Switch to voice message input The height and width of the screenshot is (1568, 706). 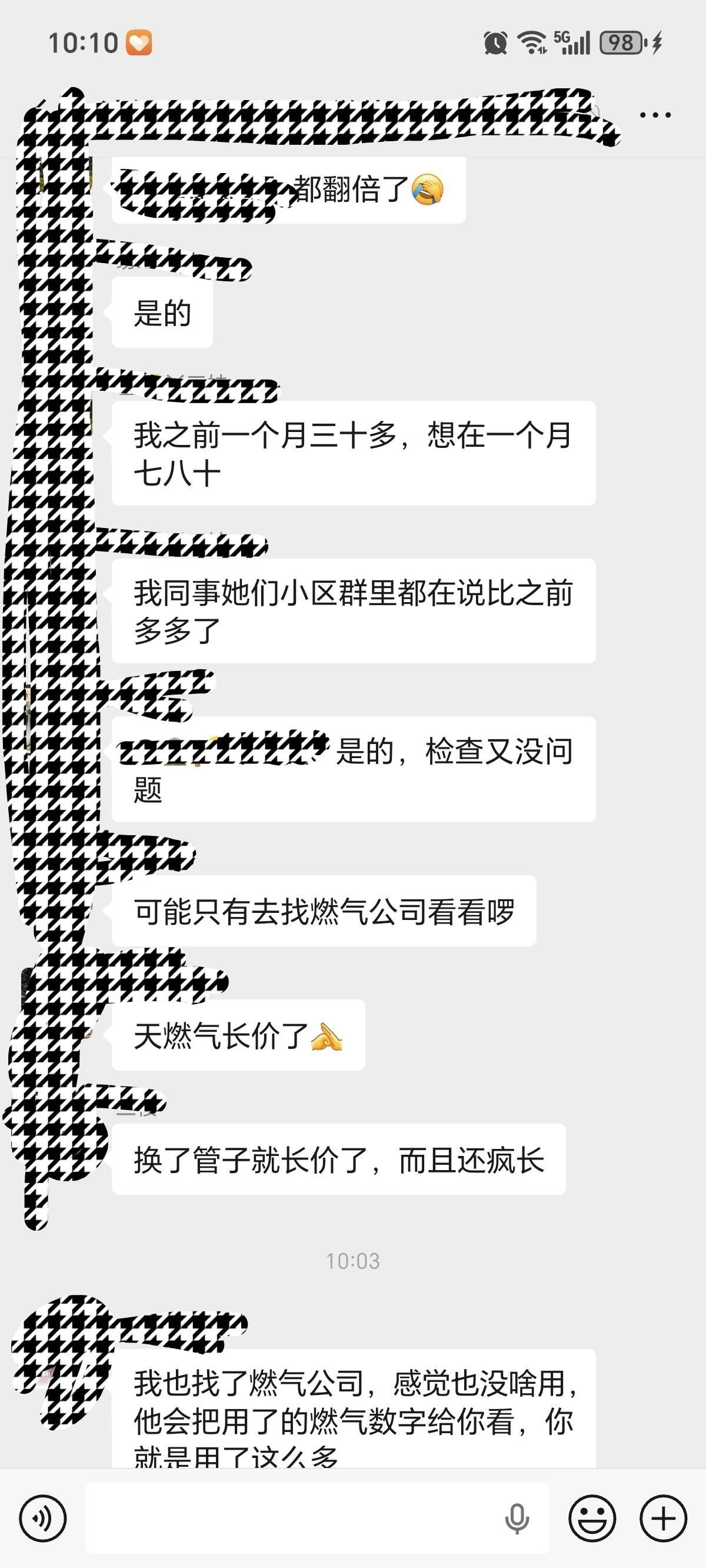(x=42, y=1518)
